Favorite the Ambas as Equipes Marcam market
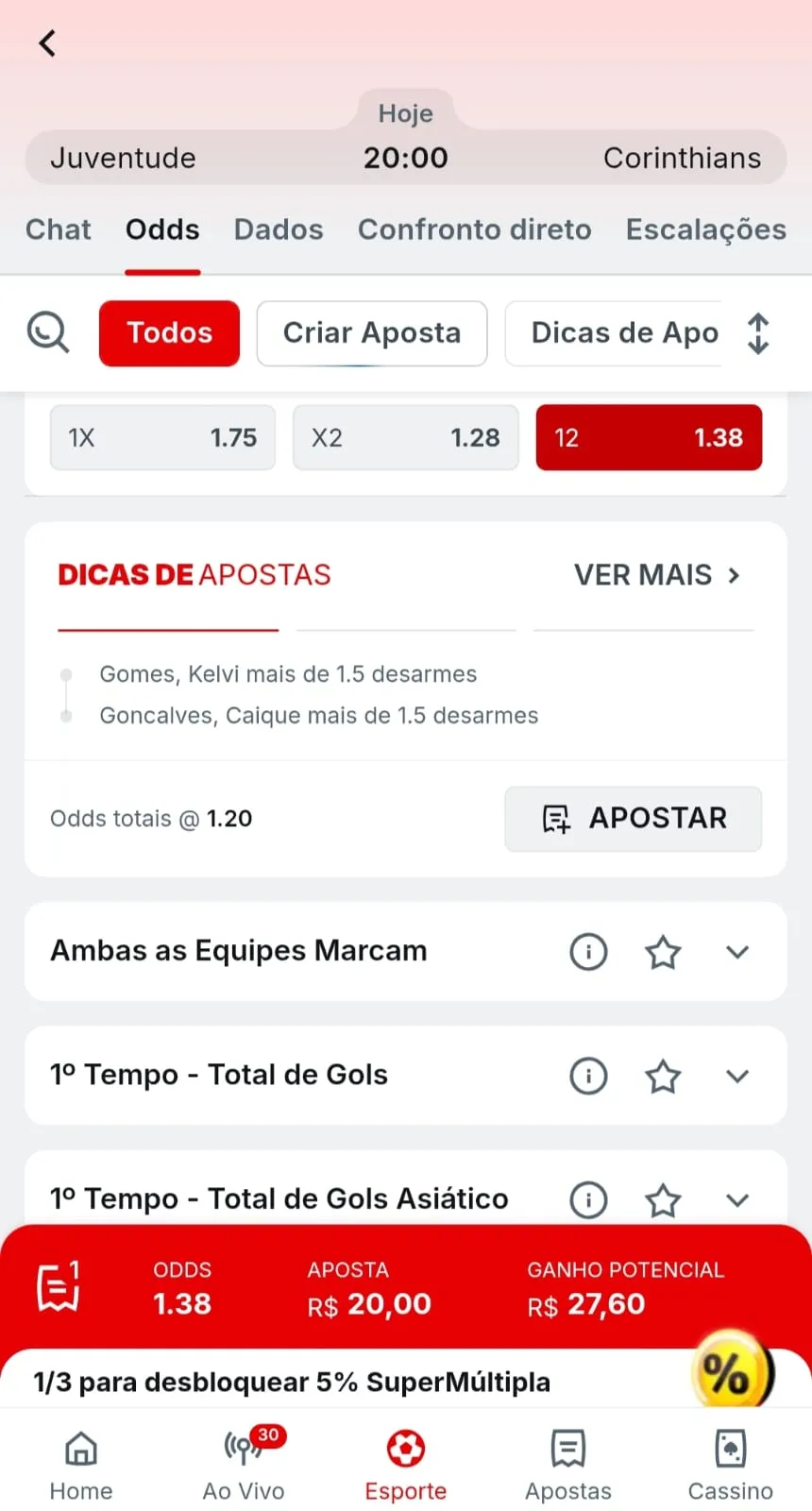812x1511 pixels. (x=663, y=952)
